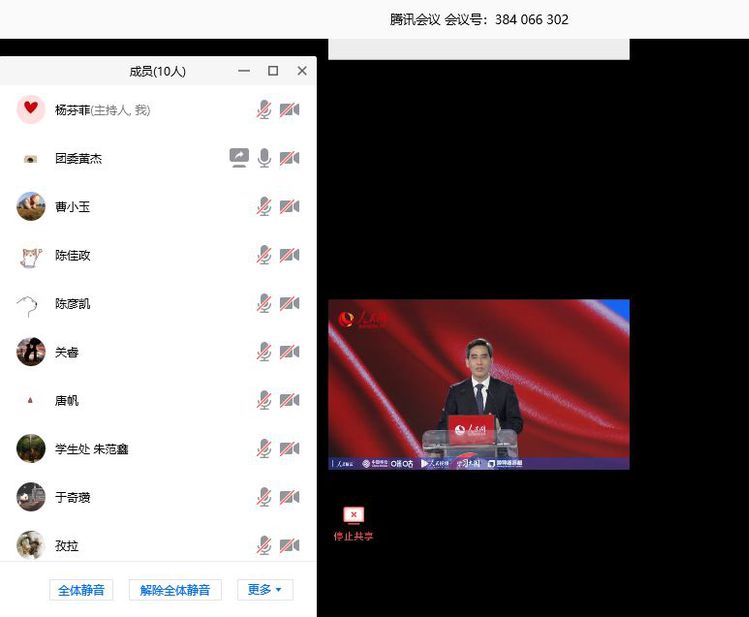Tap the microphone icon beside 唐帆

[x=264, y=400]
